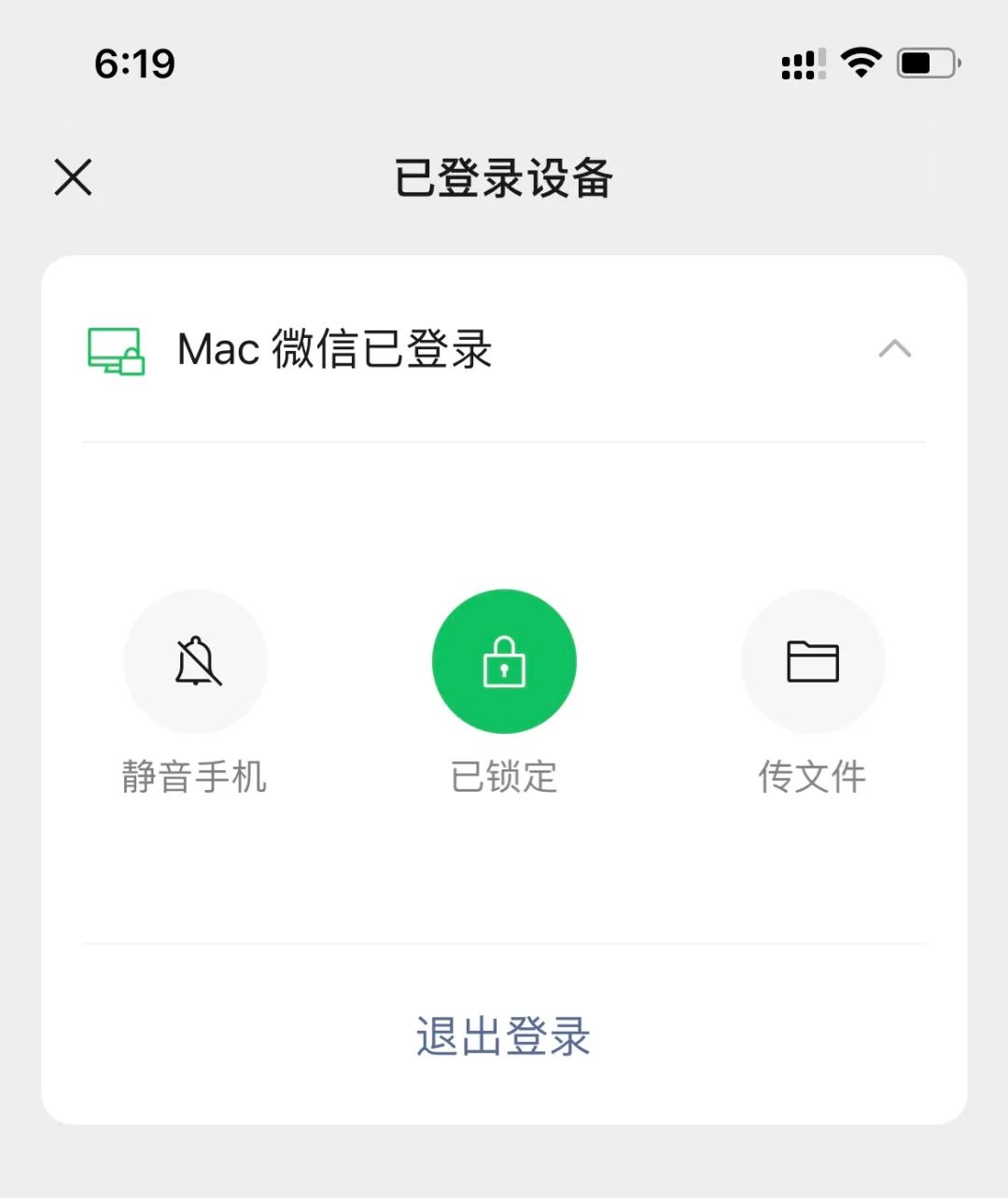Close the screen with the X
Screen dimensions: 1008x1198
[x=72, y=177]
